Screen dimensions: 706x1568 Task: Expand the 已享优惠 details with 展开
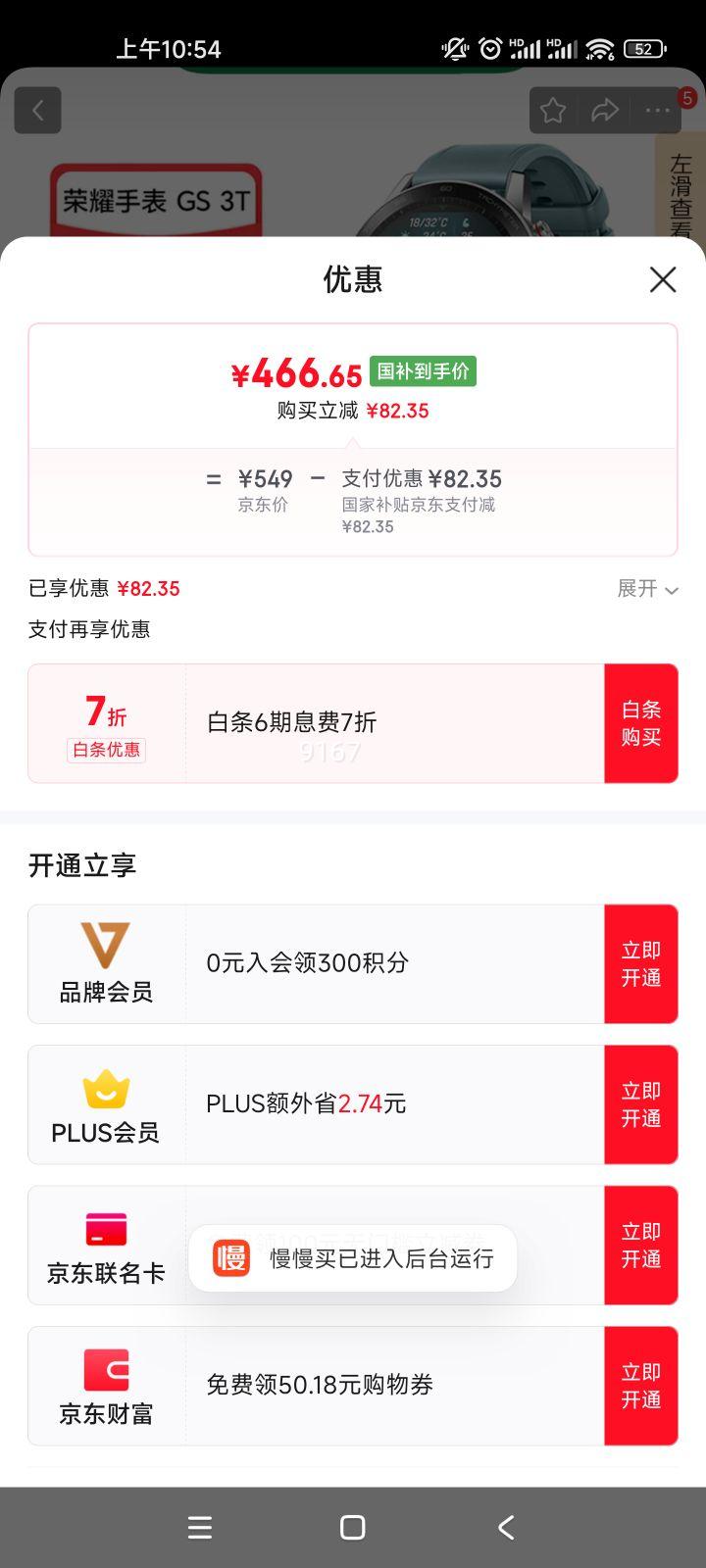pos(647,588)
